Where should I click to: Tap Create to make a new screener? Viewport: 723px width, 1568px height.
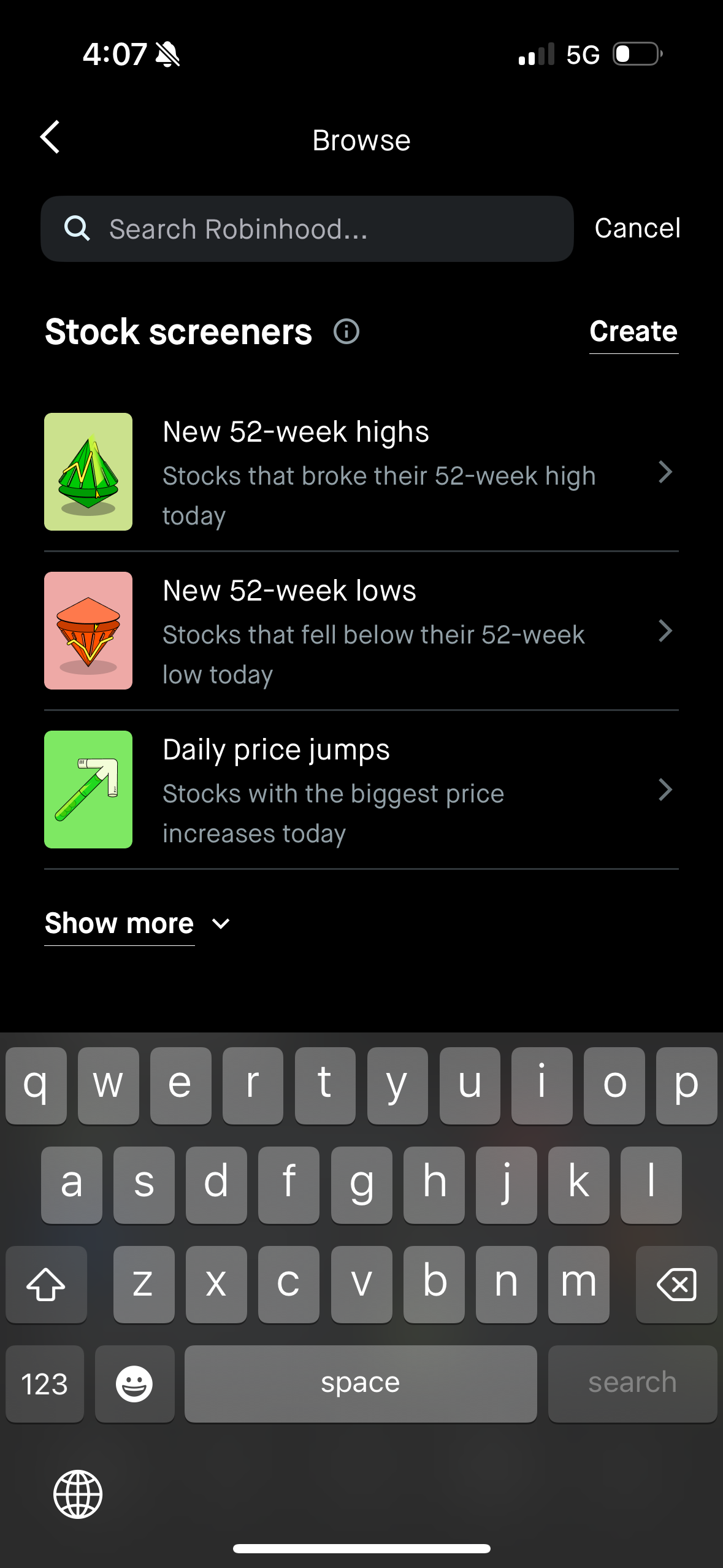point(633,331)
